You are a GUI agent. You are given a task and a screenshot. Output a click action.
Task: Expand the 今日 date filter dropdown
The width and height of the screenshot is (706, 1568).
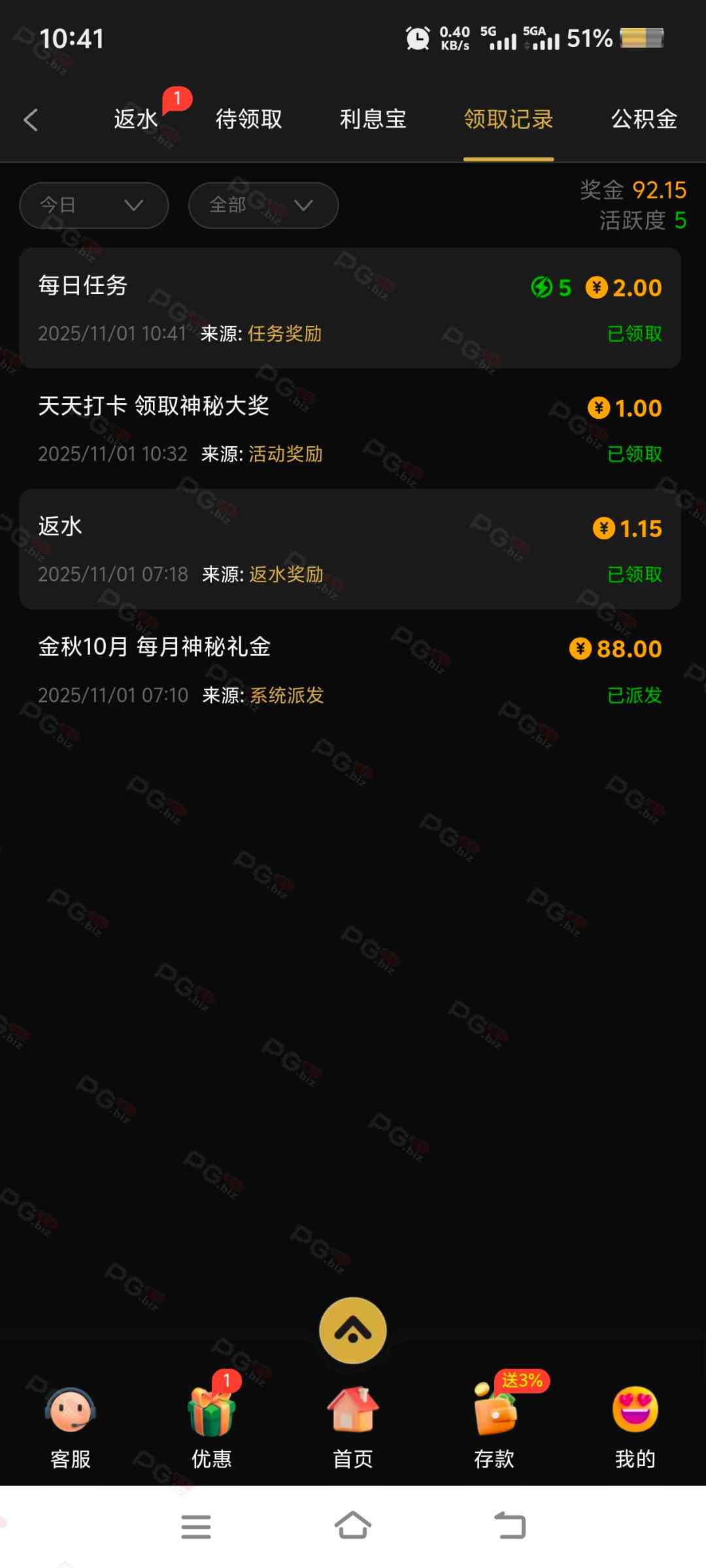94,205
